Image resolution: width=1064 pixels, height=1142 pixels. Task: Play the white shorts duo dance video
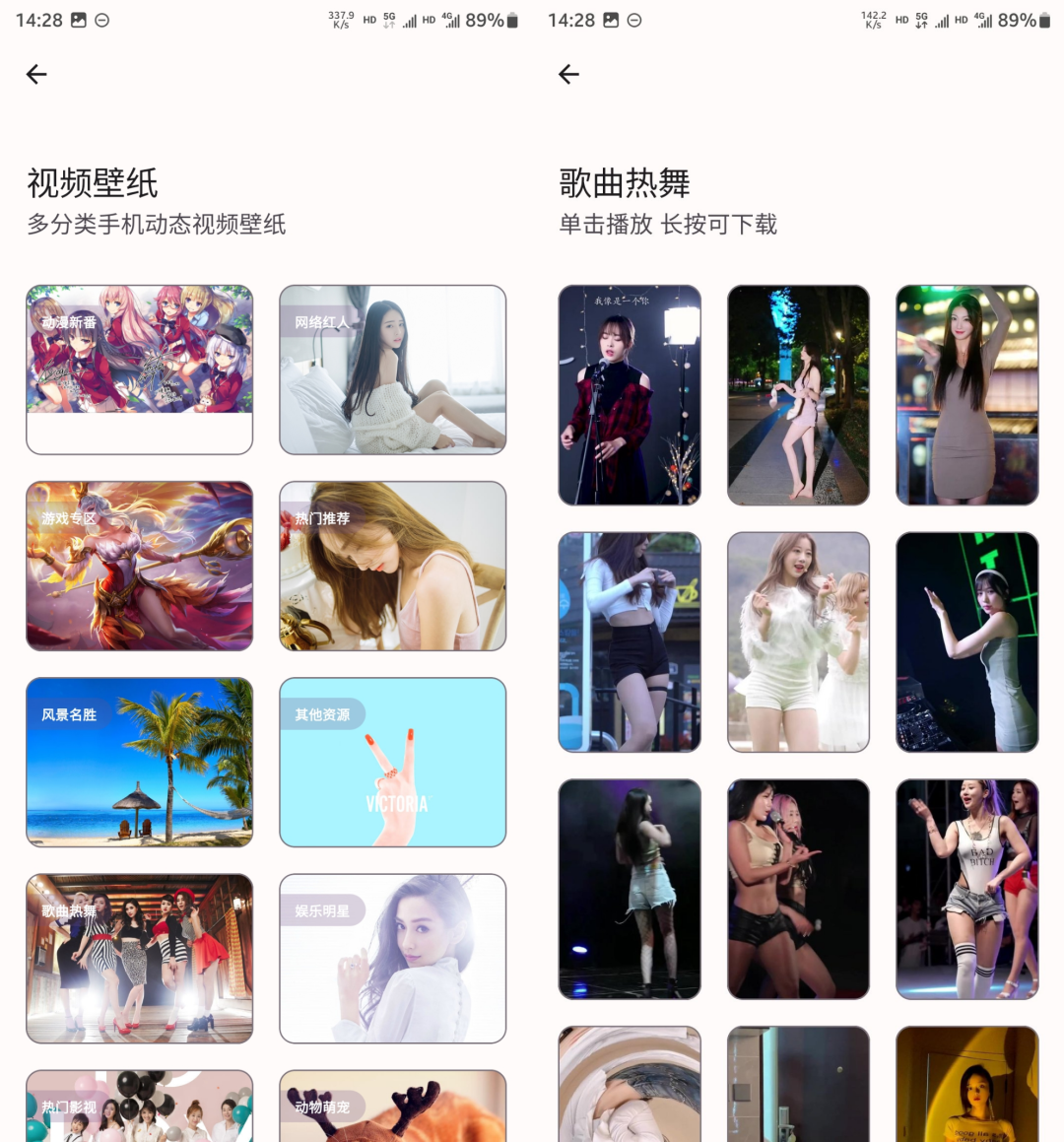(798, 641)
